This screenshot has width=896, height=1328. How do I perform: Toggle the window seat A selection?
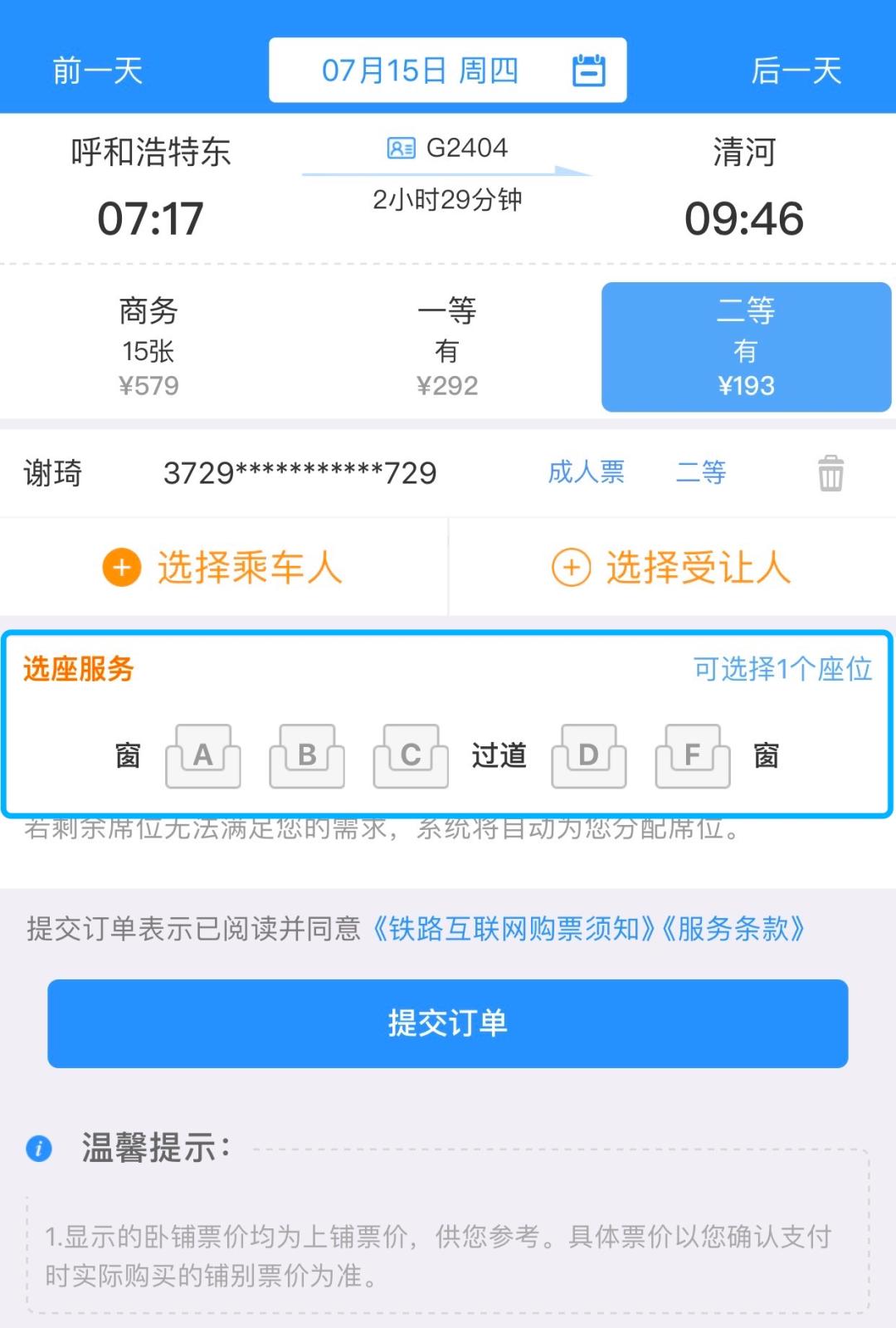pyautogui.click(x=202, y=756)
